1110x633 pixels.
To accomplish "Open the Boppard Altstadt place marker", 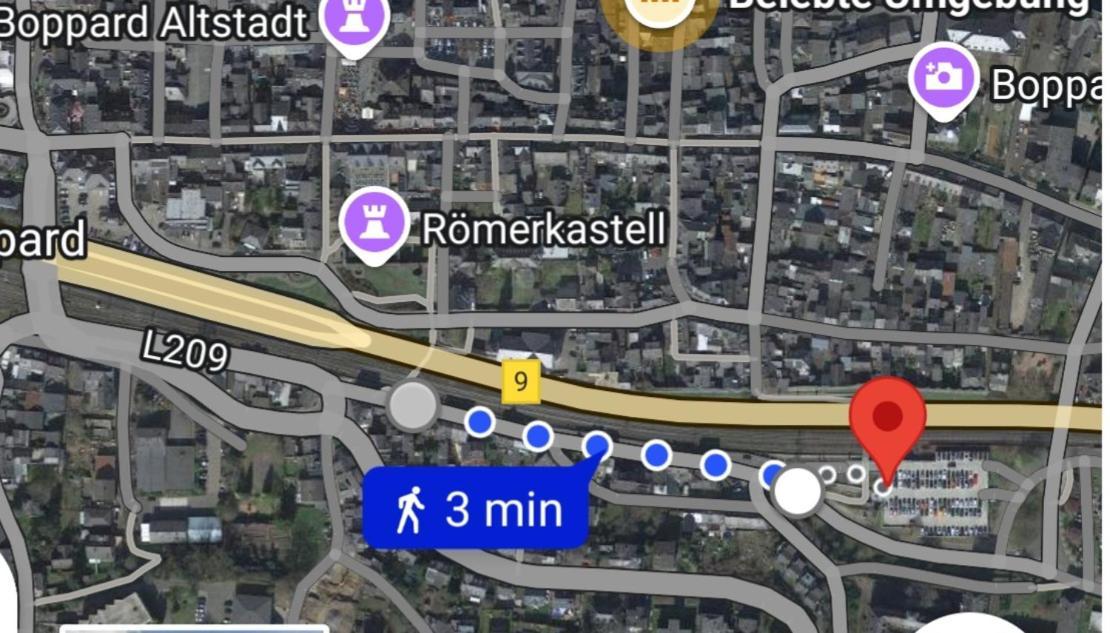I will point(352,20).
